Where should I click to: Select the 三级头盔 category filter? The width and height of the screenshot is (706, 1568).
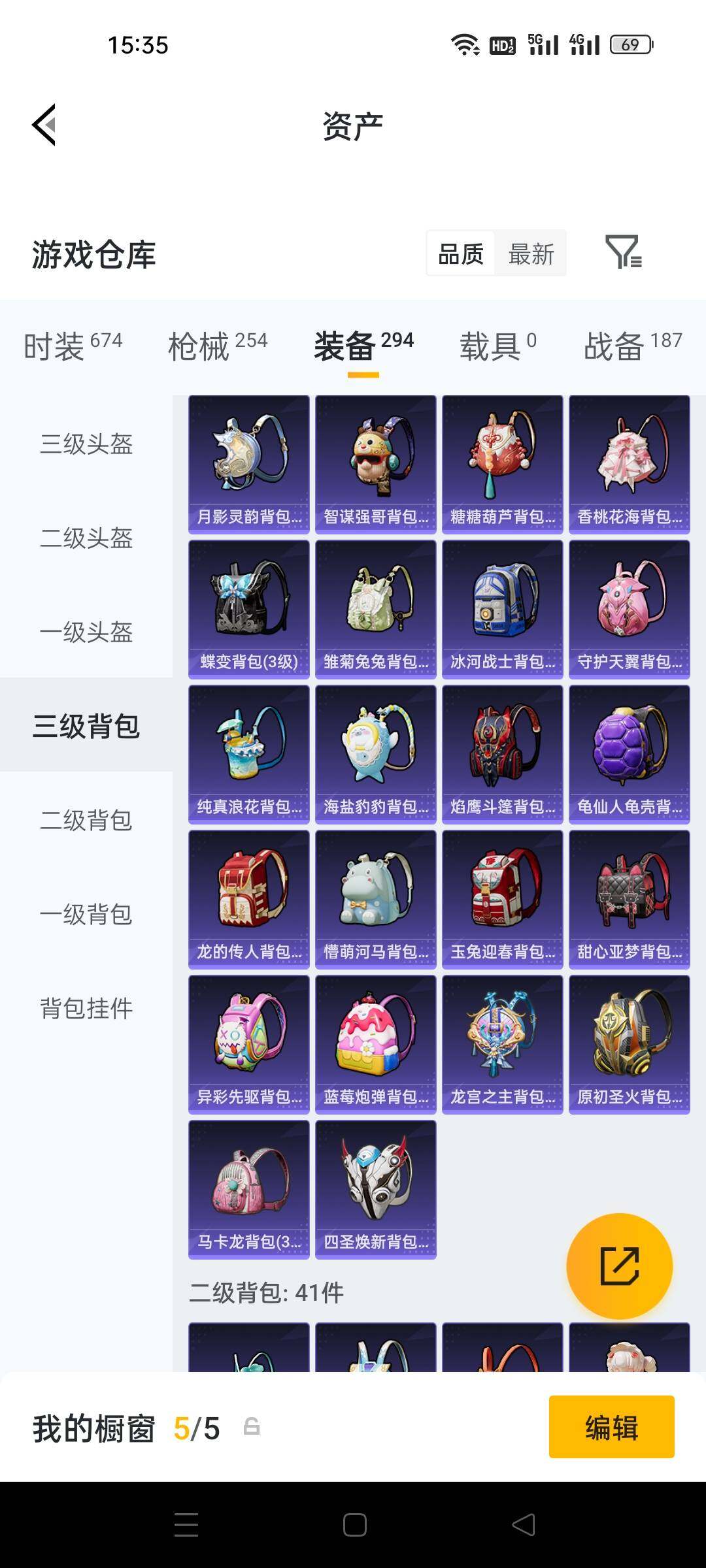[x=86, y=445]
